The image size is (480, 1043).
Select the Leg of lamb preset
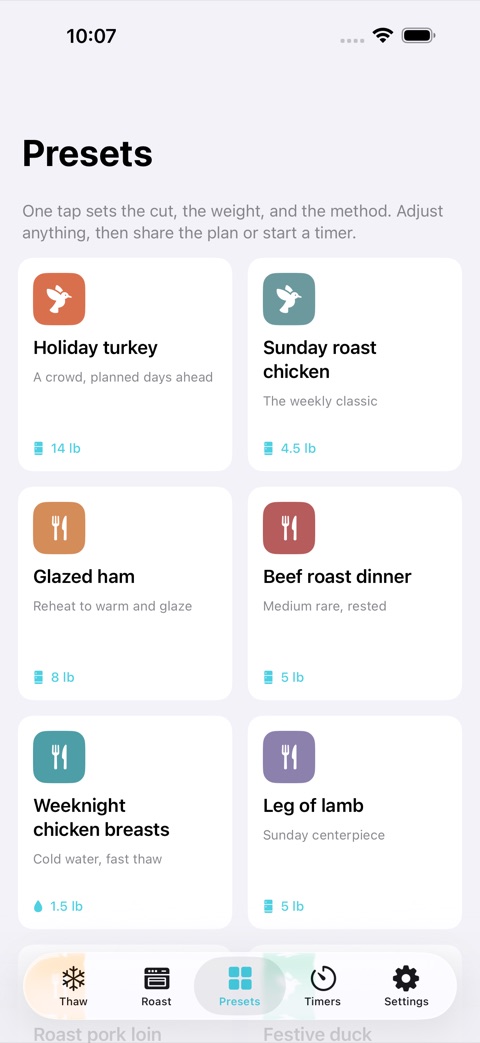pos(355,822)
